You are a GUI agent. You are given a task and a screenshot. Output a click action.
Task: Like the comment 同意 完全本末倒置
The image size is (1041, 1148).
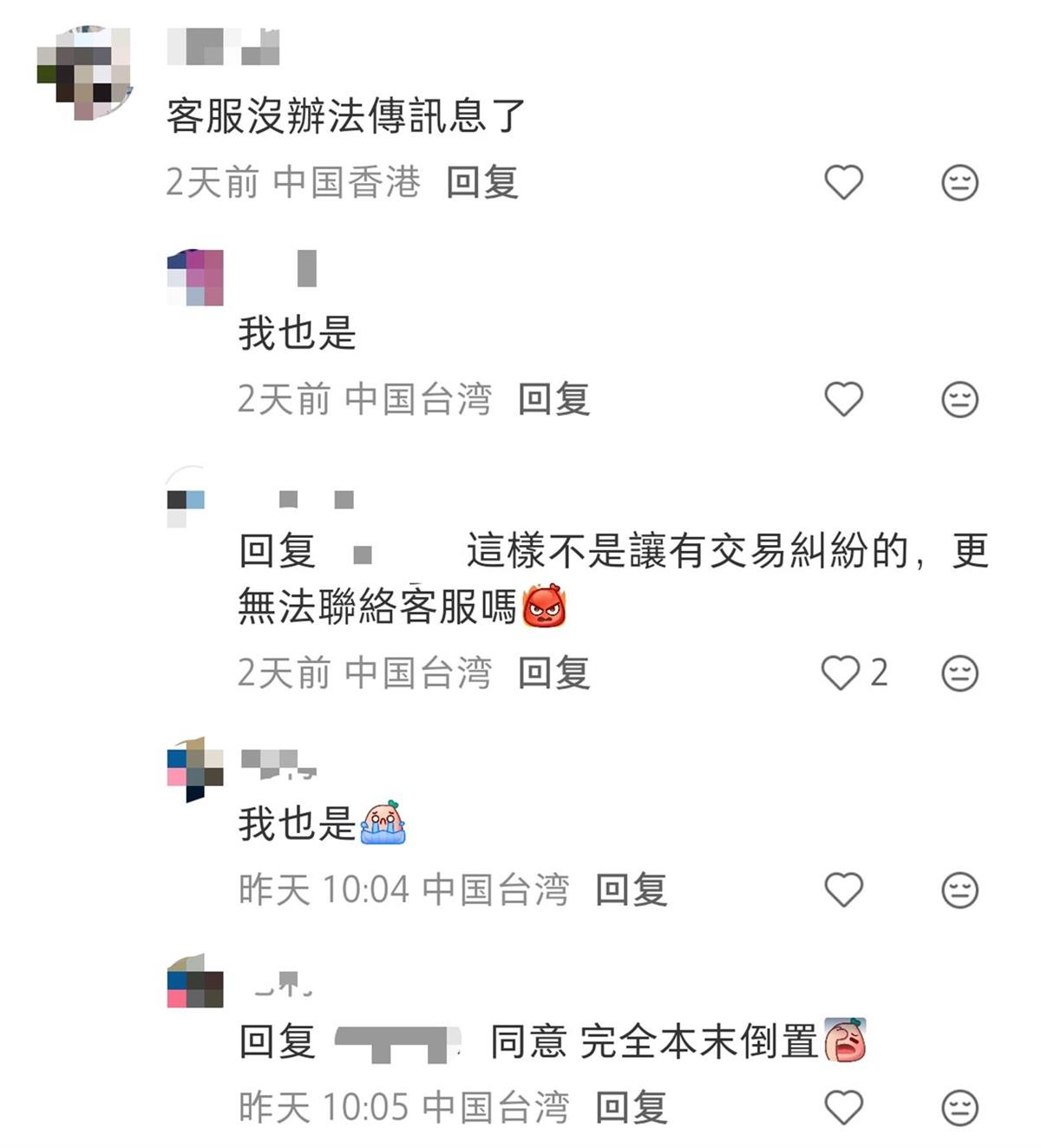coord(843,1107)
